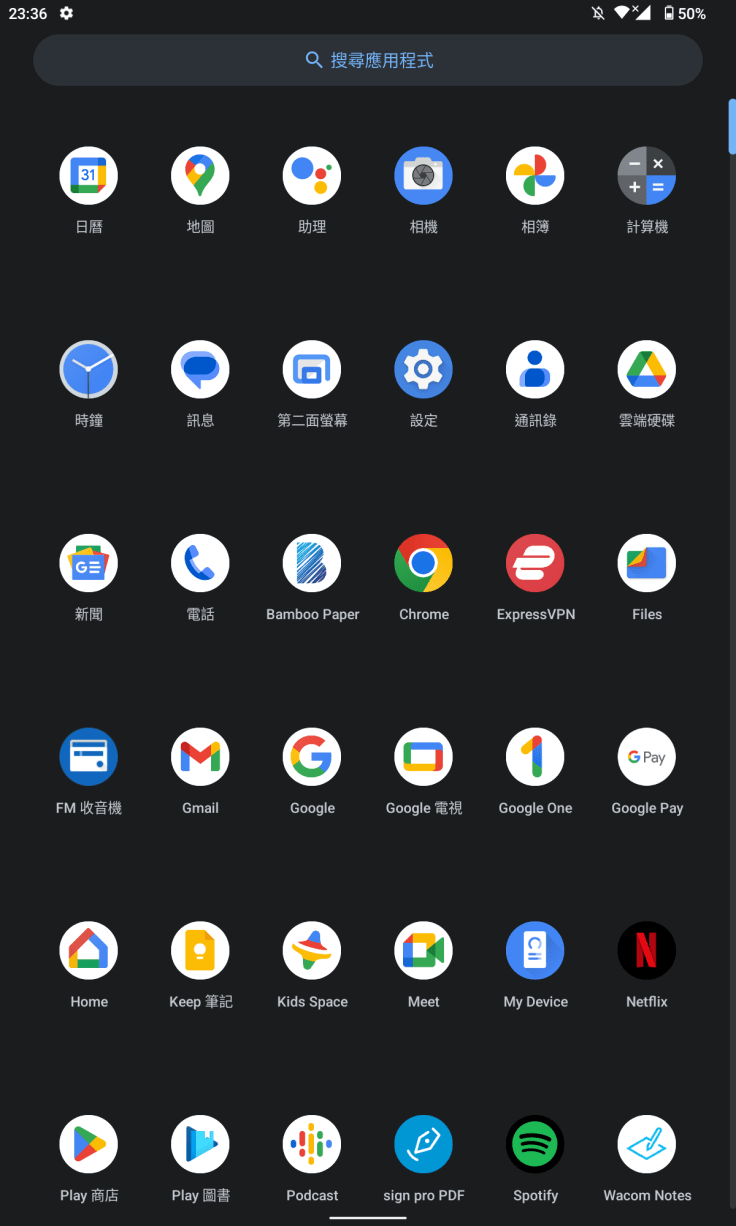Open Play 商店 store
This screenshot has width=736, height=1226.
(89, 1144)
